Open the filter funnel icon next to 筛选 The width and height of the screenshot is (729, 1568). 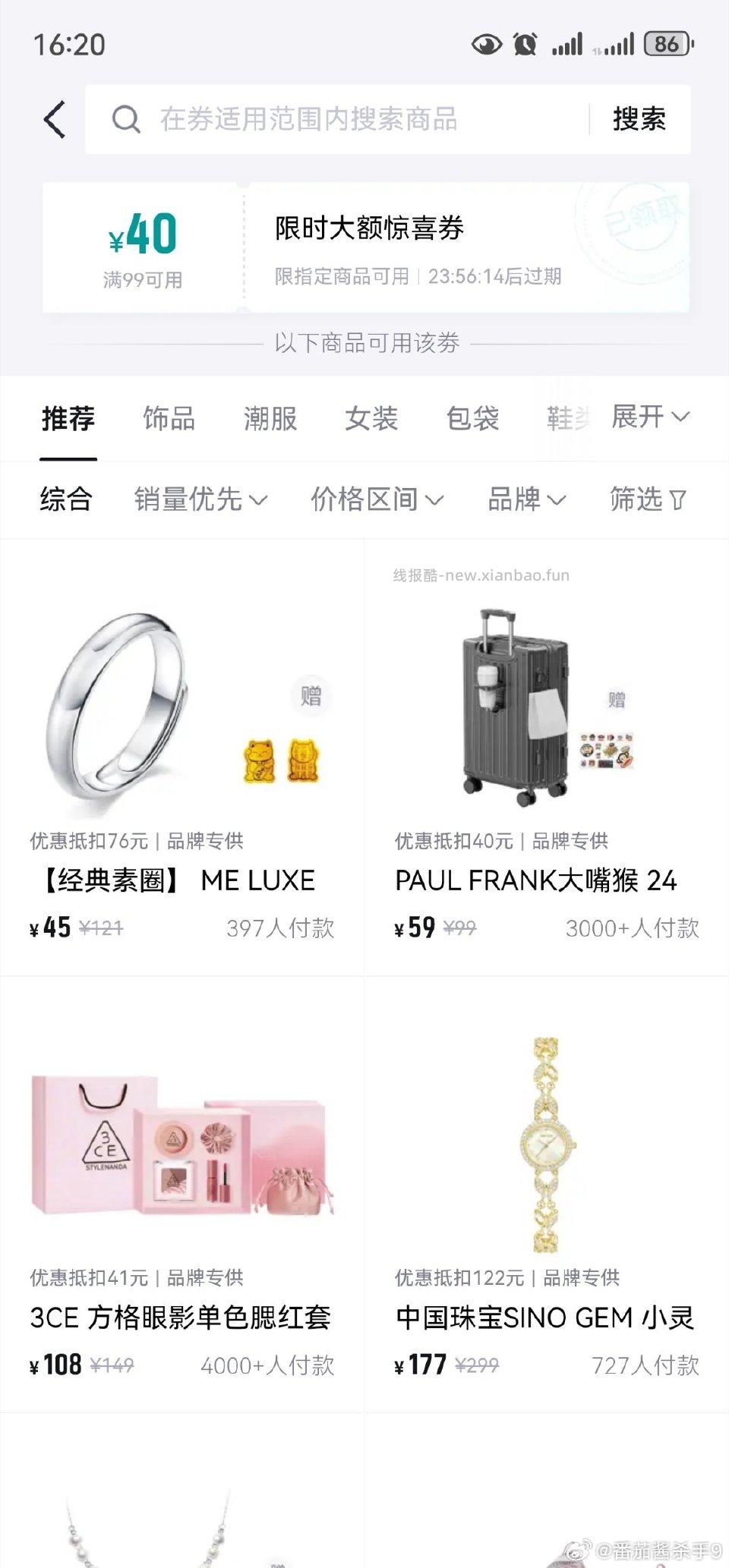click(x=678, y=499)
